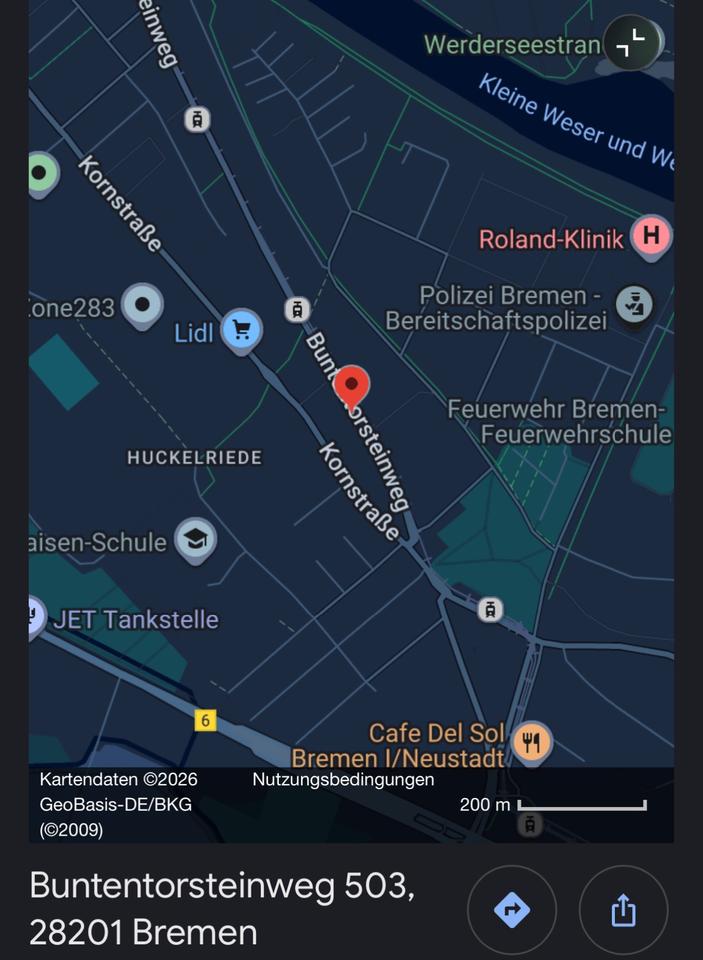Collapse the fullscreen map view

point(631,43)
